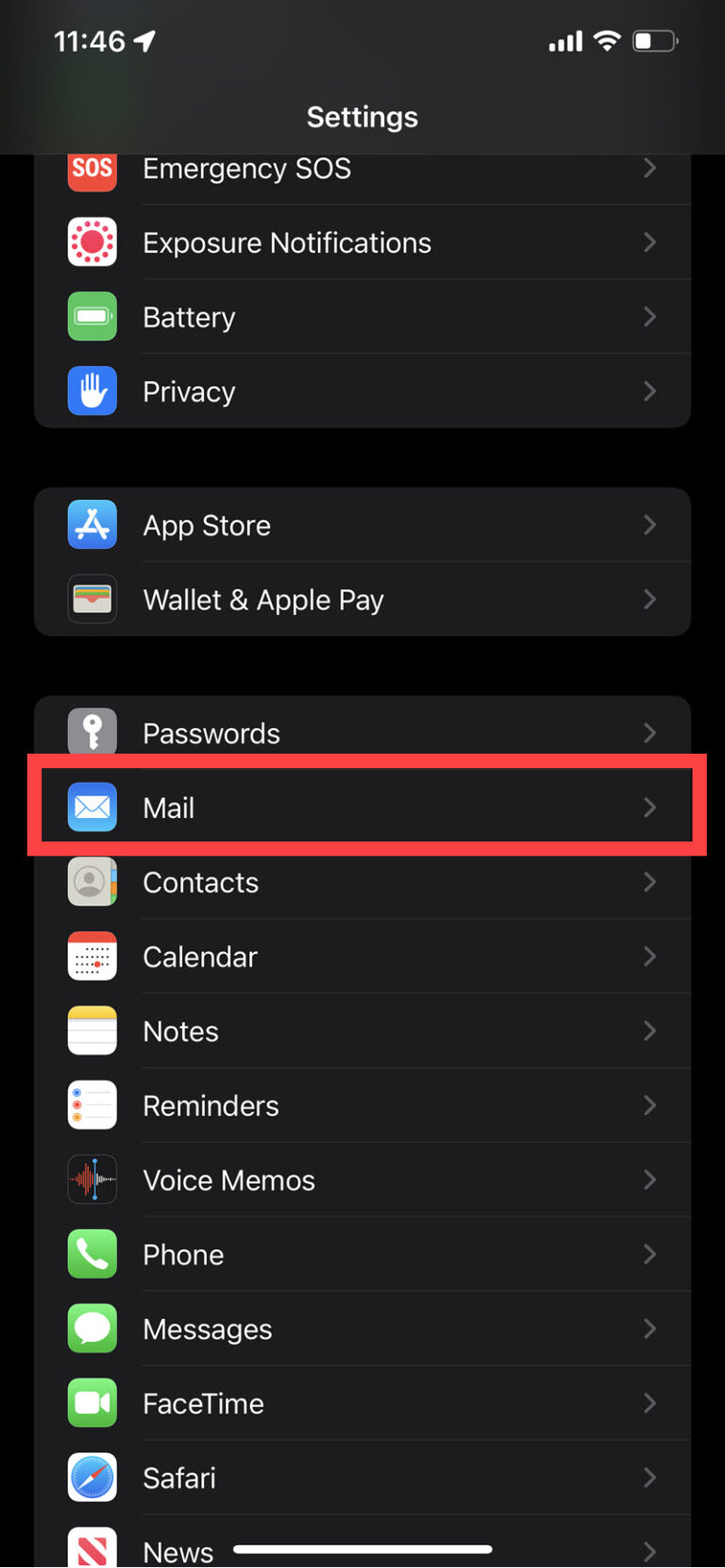
Task: Select the Wallet & Apple Pay icon
Action: pos(92,599)
